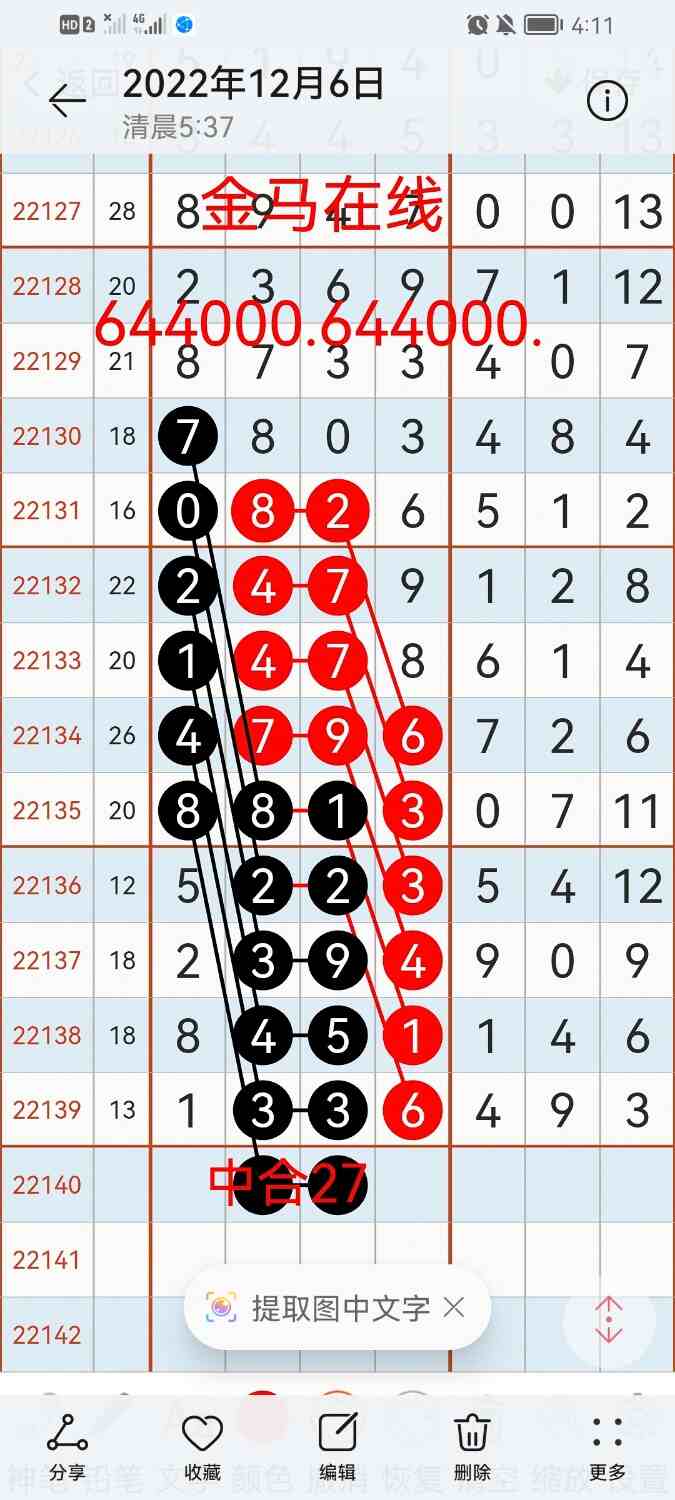Delete this image
This screenshot has height=1500, width=675.
coord(472,1446)
